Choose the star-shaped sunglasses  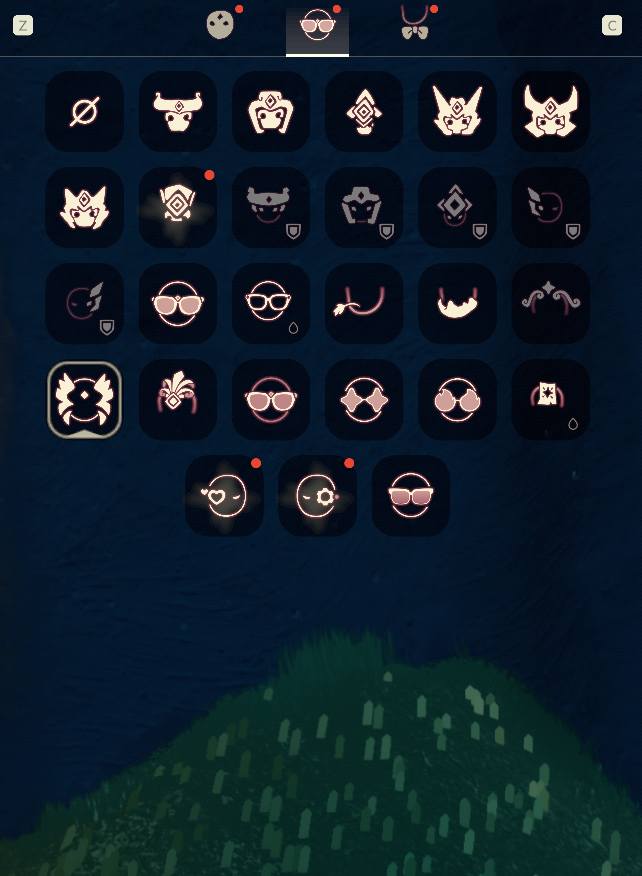364,399
